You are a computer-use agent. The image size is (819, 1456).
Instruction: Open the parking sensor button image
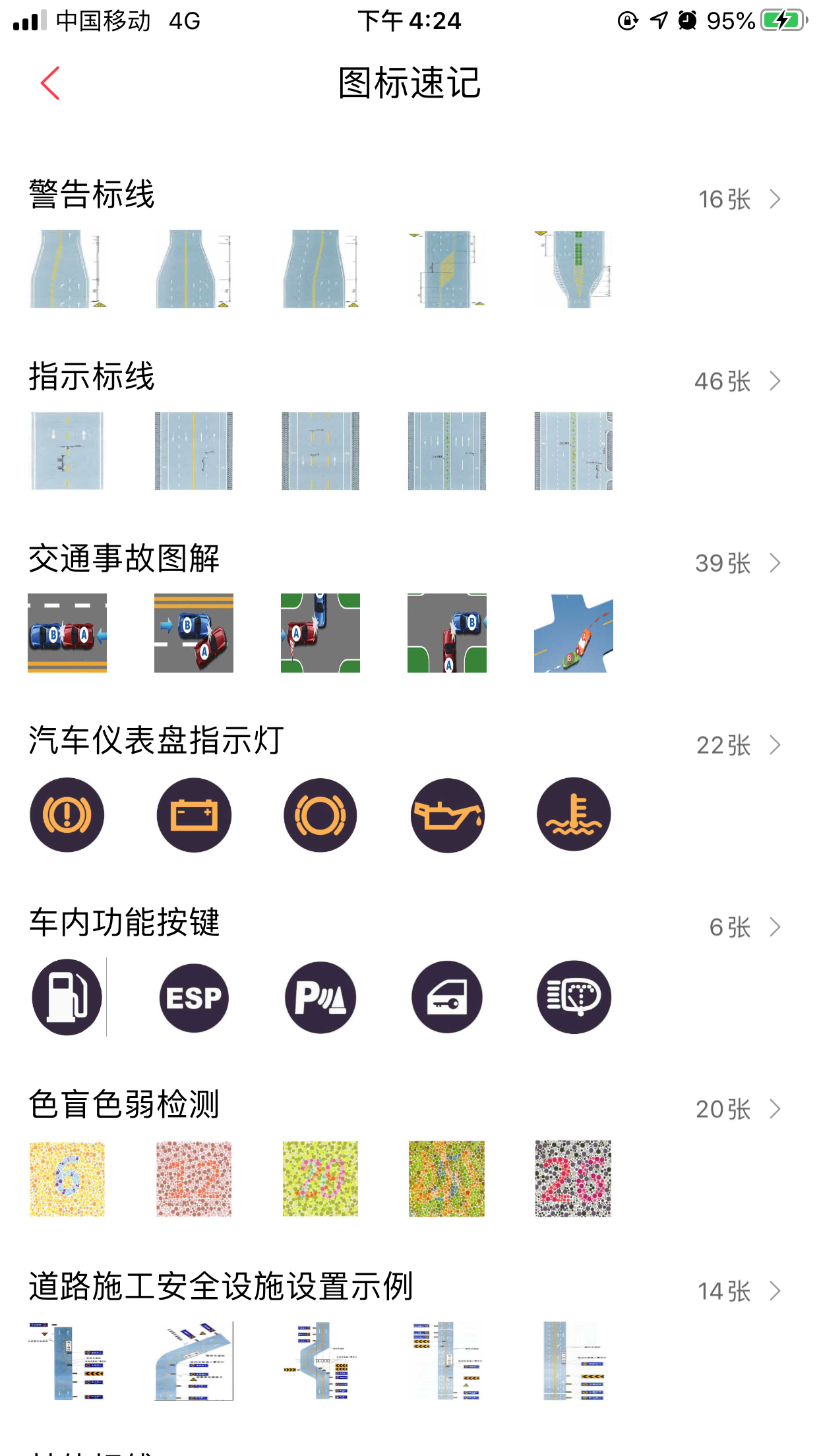click(x=320, y=997)
